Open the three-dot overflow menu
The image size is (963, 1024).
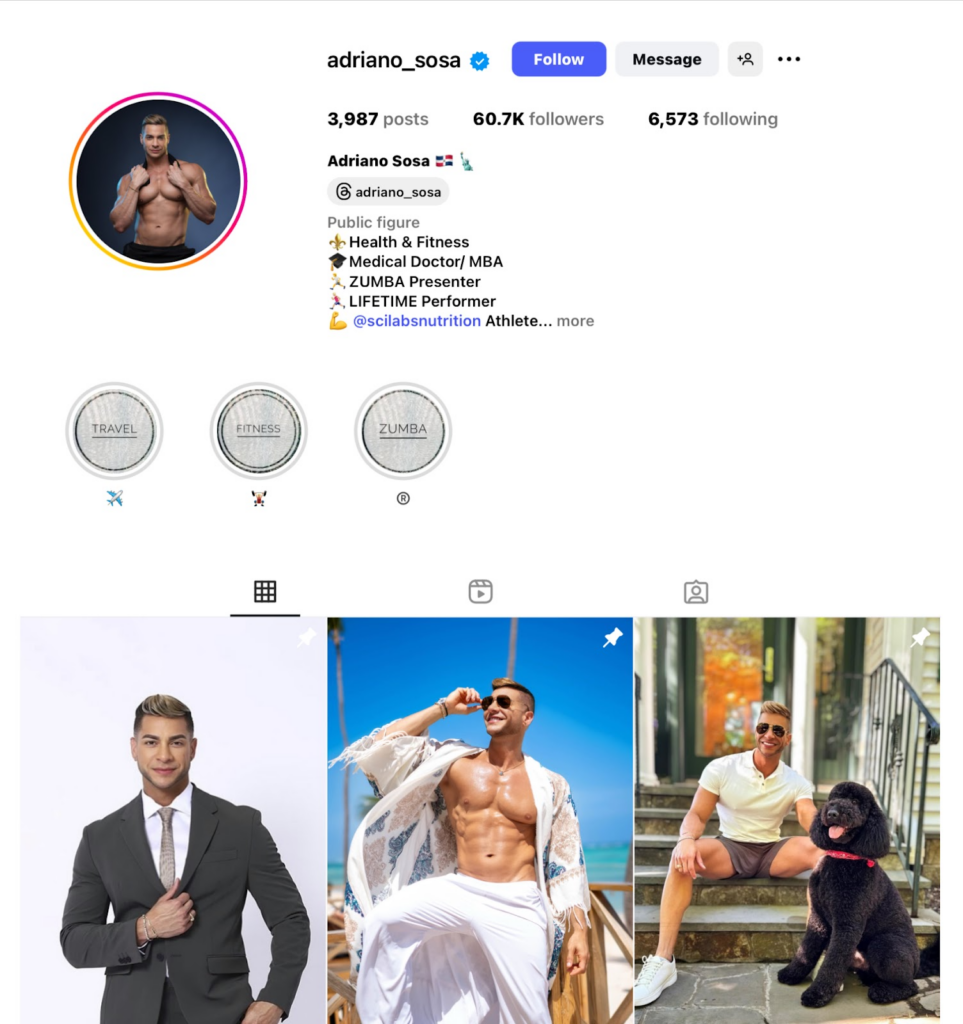[789, 59]
